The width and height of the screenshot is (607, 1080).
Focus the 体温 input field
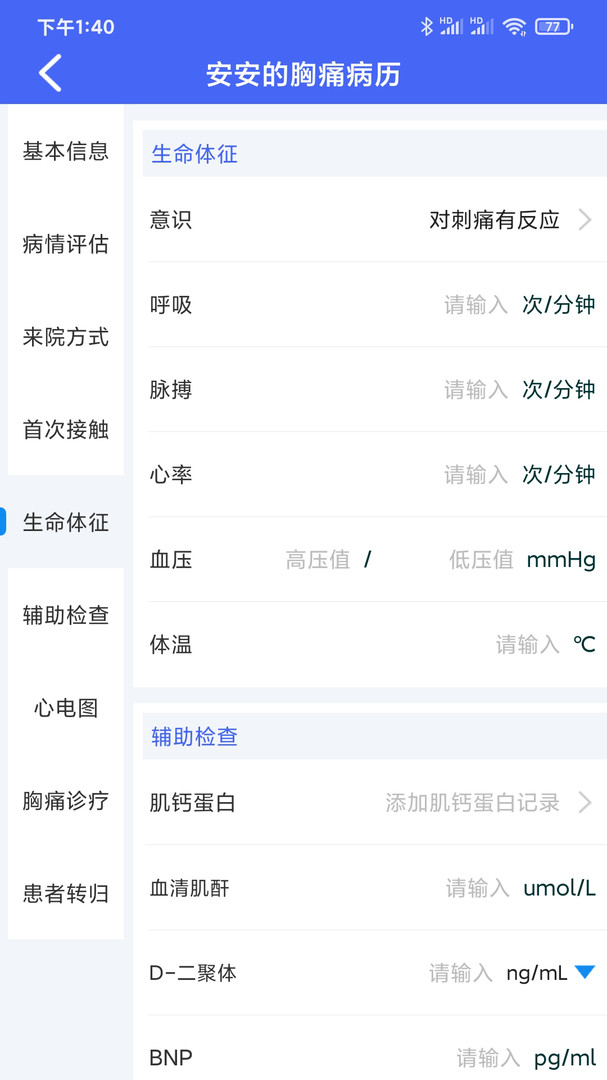[x=527, y=645]
